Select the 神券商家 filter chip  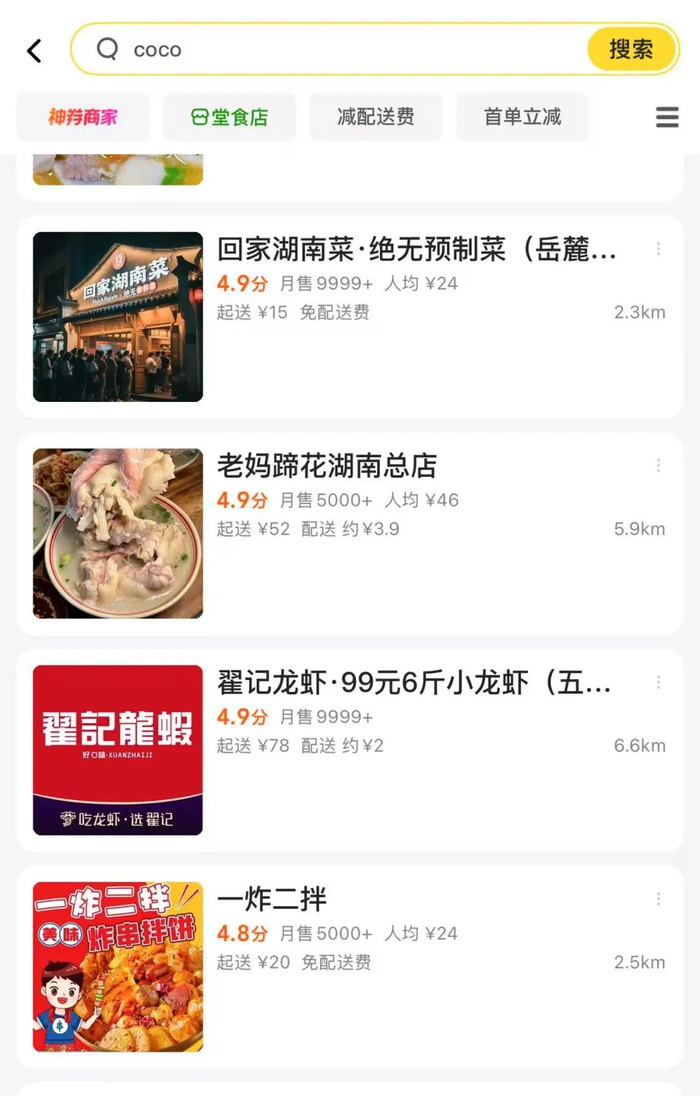pos(83,117)
